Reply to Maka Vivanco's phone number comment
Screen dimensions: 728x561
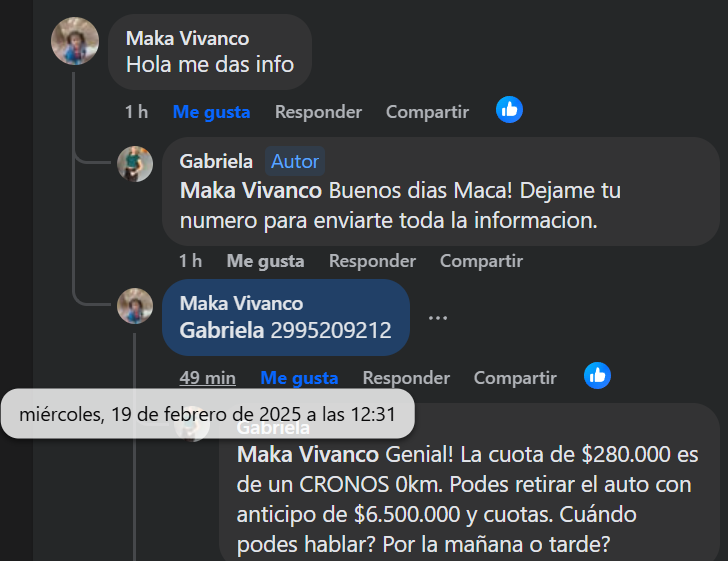pos(405,378)
